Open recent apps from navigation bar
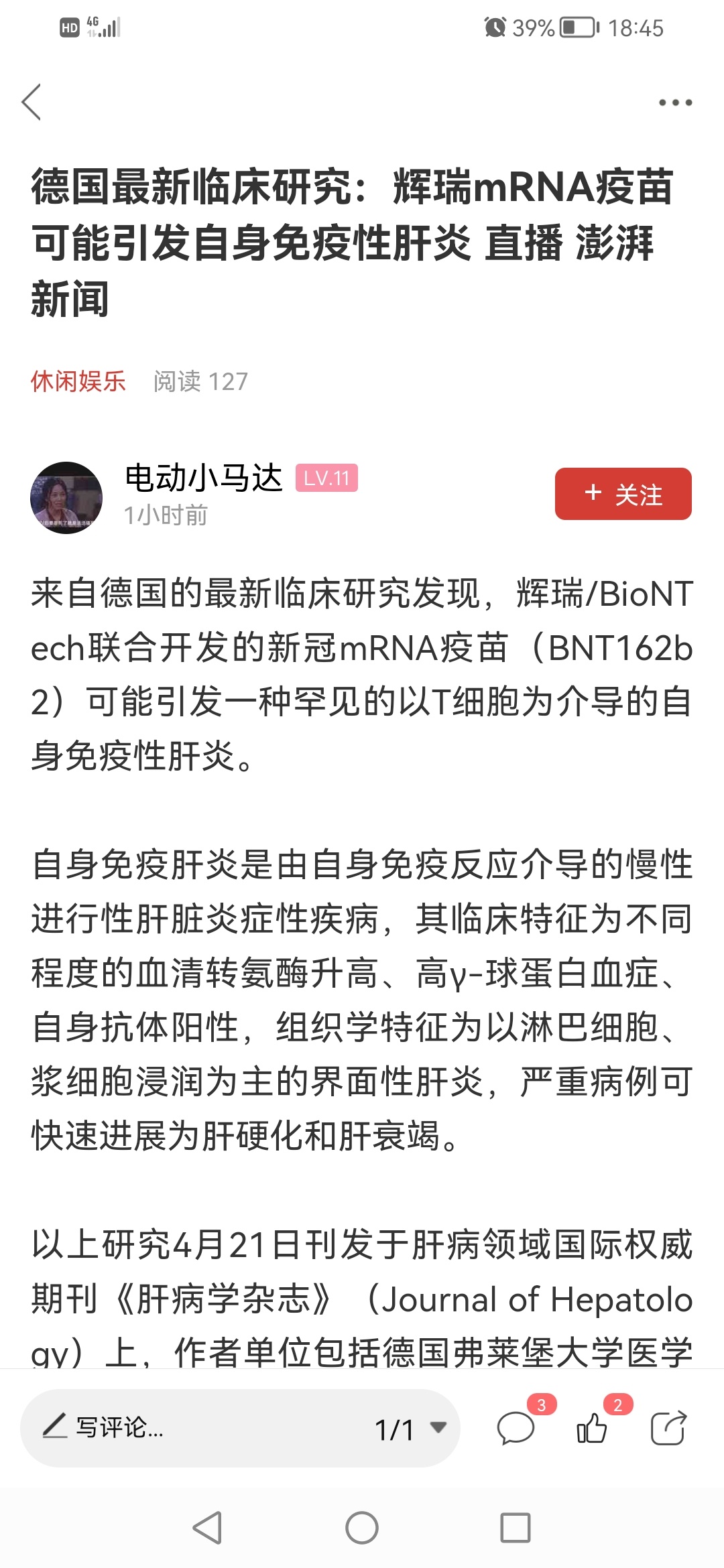 click(x=515, y=1528)
